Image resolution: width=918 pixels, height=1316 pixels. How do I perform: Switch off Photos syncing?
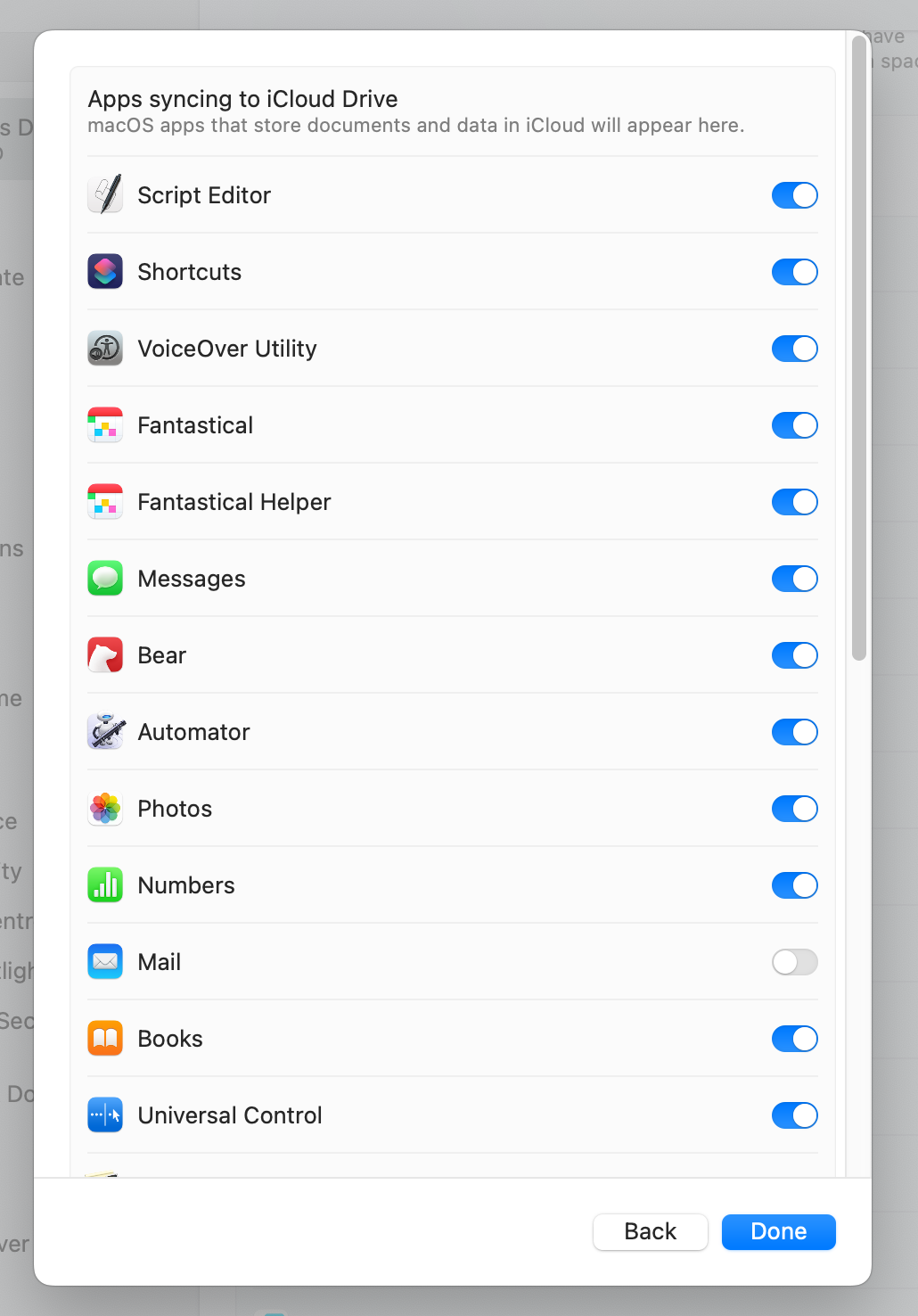point(794,809)
